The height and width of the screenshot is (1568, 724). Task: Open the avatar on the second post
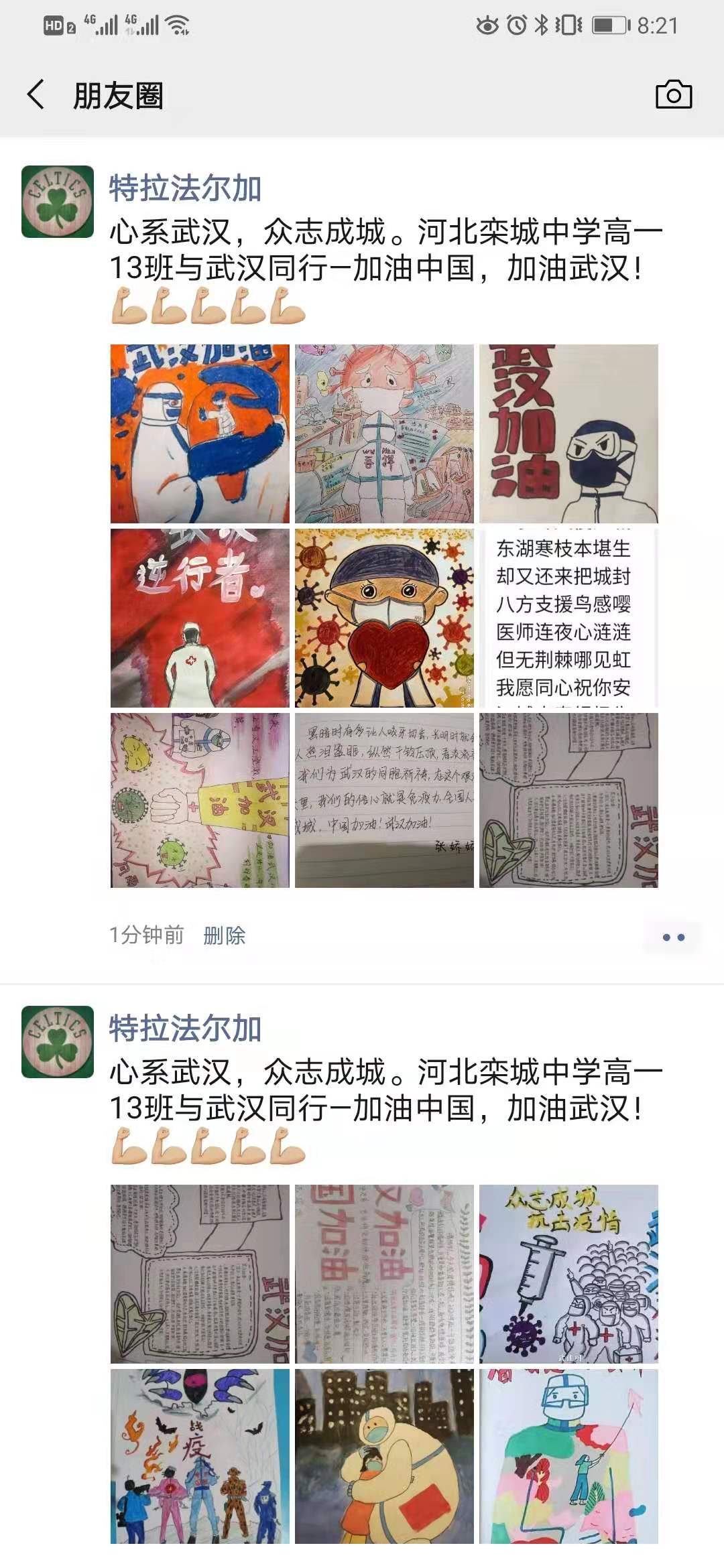point(58,1041)
